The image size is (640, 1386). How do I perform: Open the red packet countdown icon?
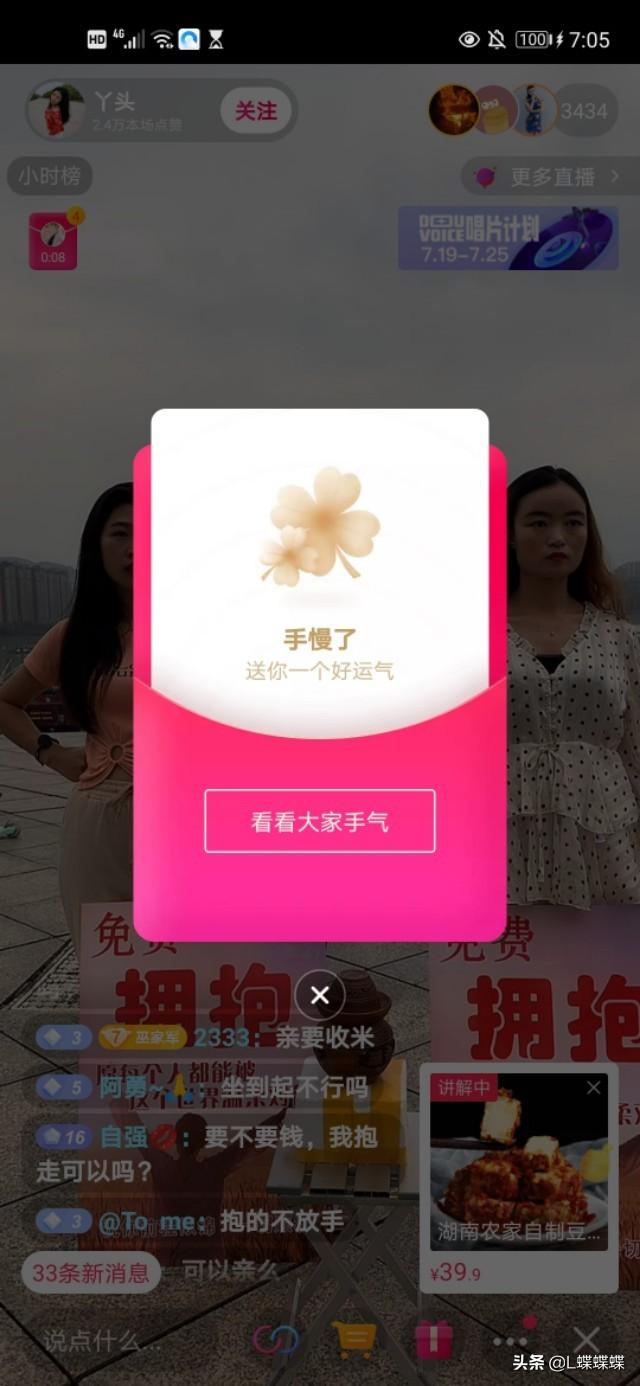pos(53,241)
